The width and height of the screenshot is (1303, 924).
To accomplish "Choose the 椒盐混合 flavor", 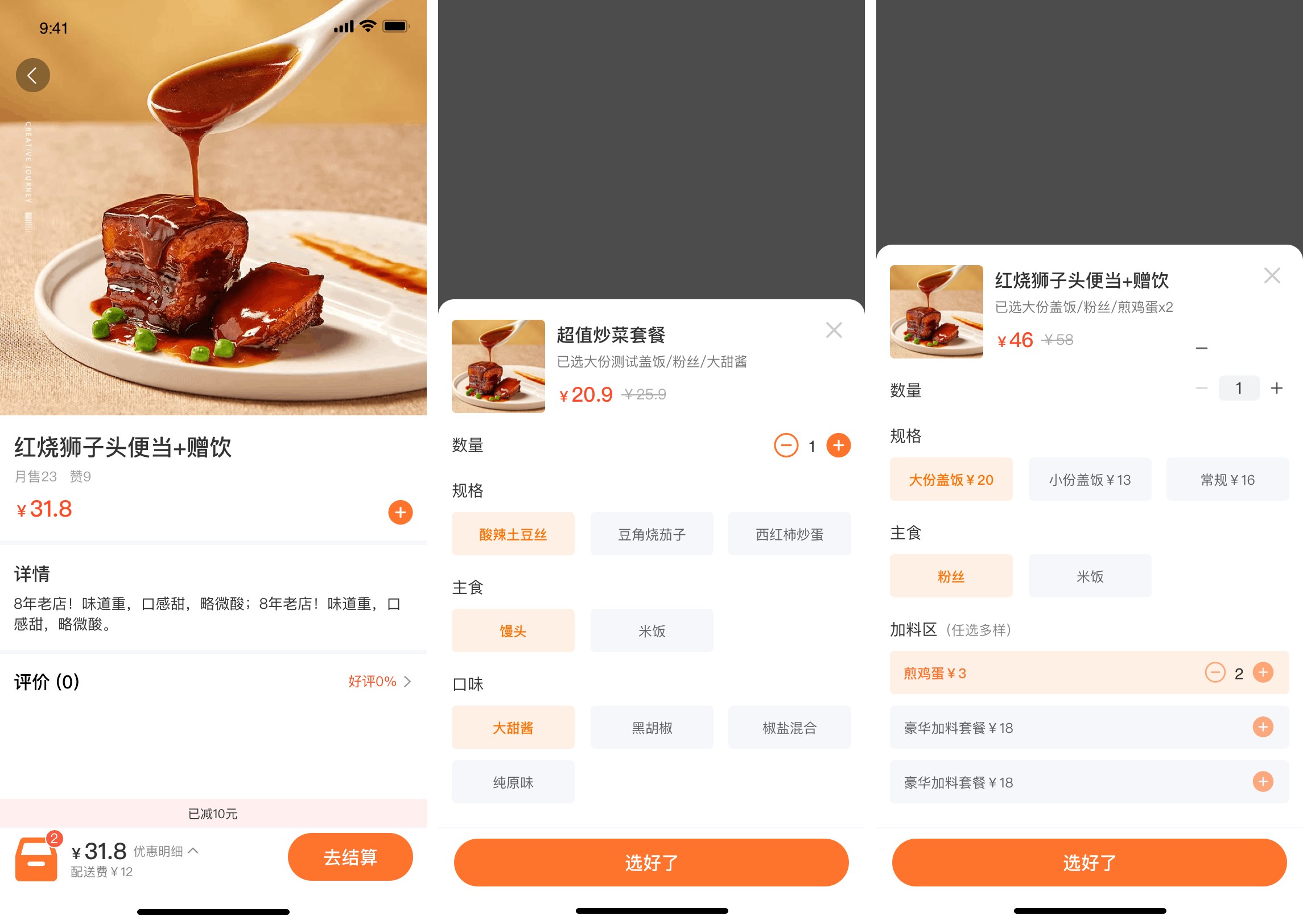I will 790,728.
